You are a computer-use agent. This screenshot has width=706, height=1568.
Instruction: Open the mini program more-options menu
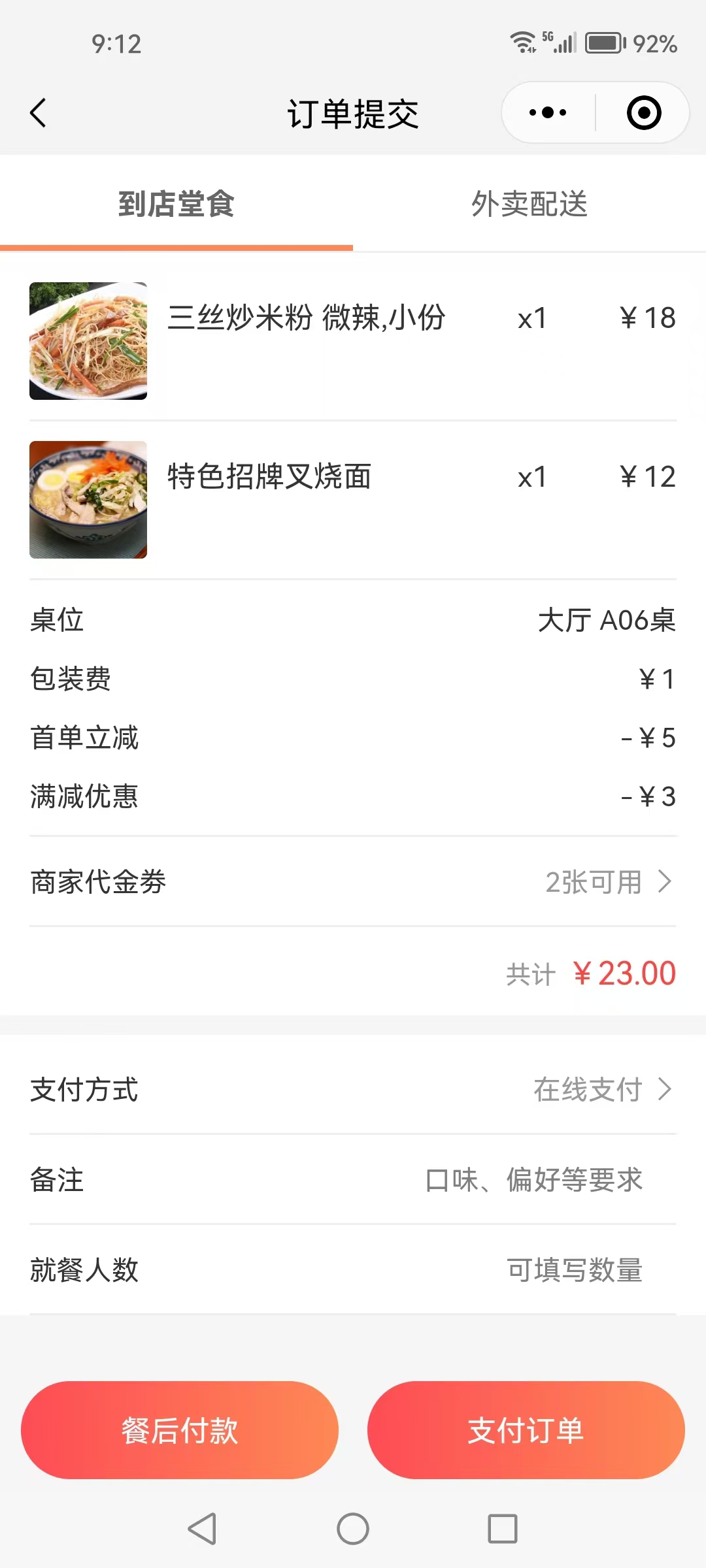(548, 112)
